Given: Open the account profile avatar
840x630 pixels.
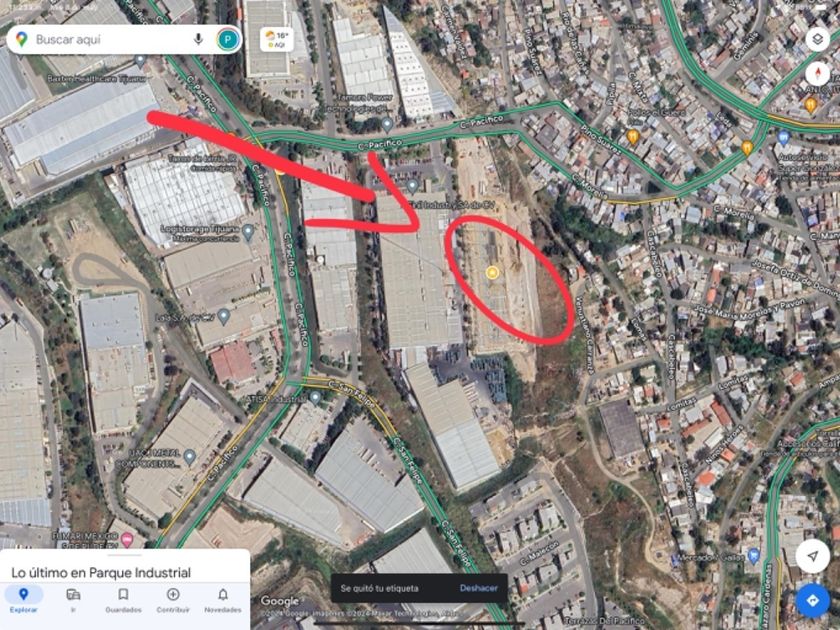Looking at the screenshot, I should coord(228,40).
